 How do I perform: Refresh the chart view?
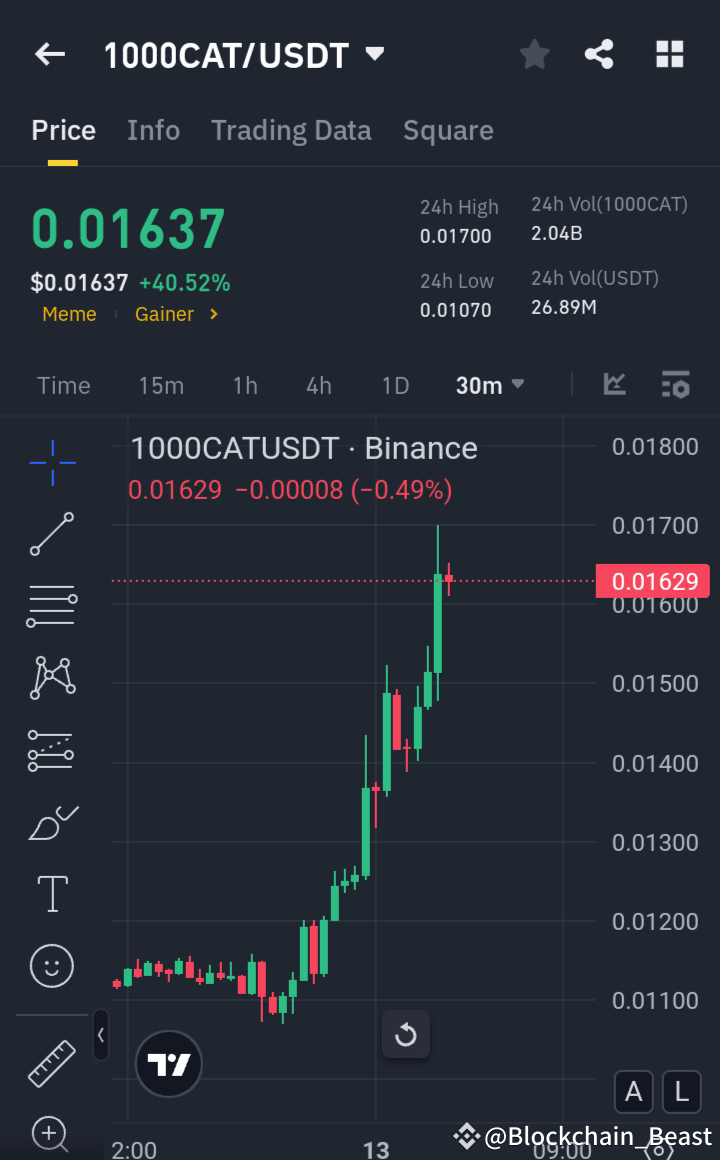tap(406, 1034)
